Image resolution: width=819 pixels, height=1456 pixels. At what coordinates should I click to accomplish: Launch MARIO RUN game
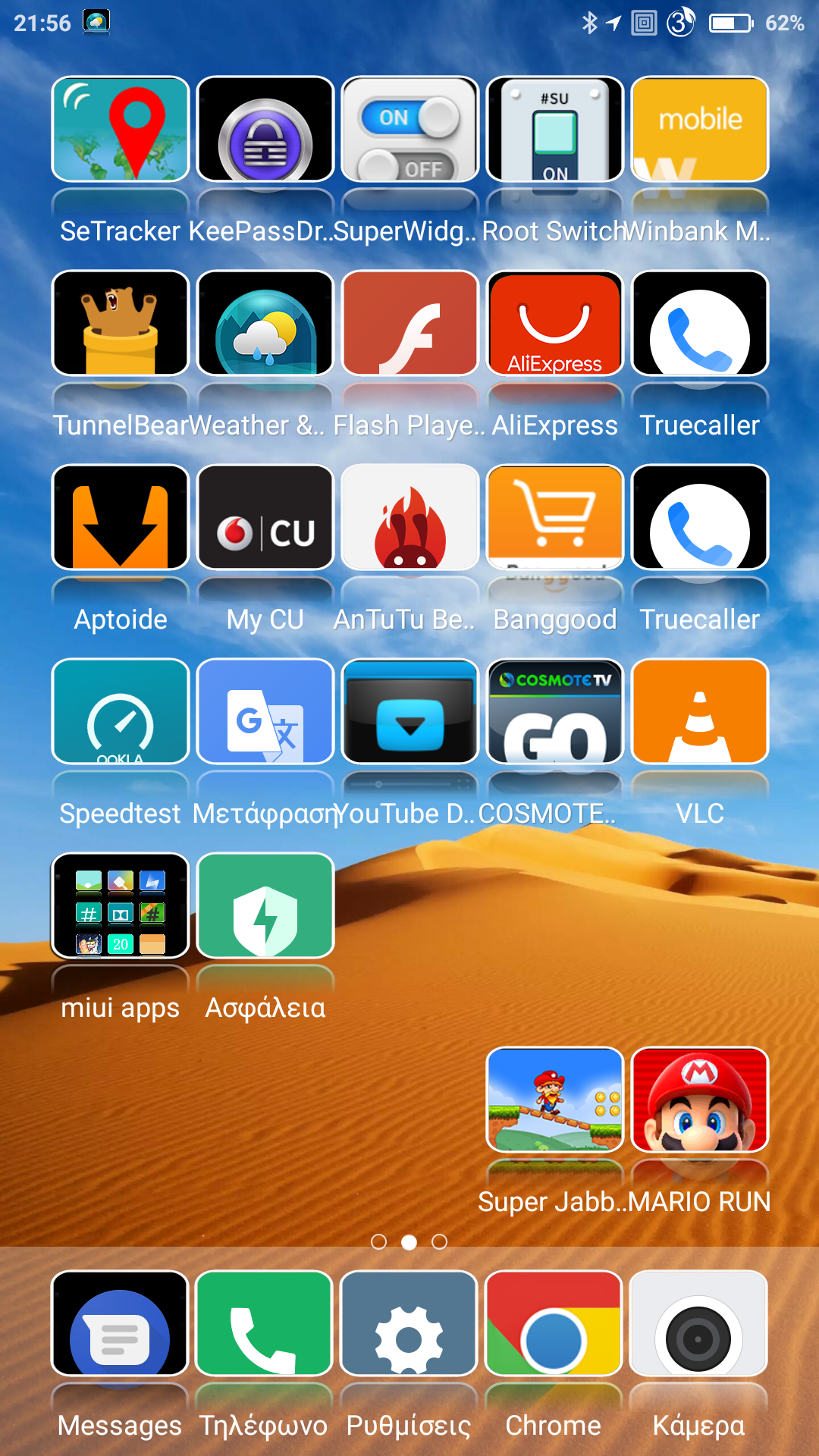tap(699, 1100)
